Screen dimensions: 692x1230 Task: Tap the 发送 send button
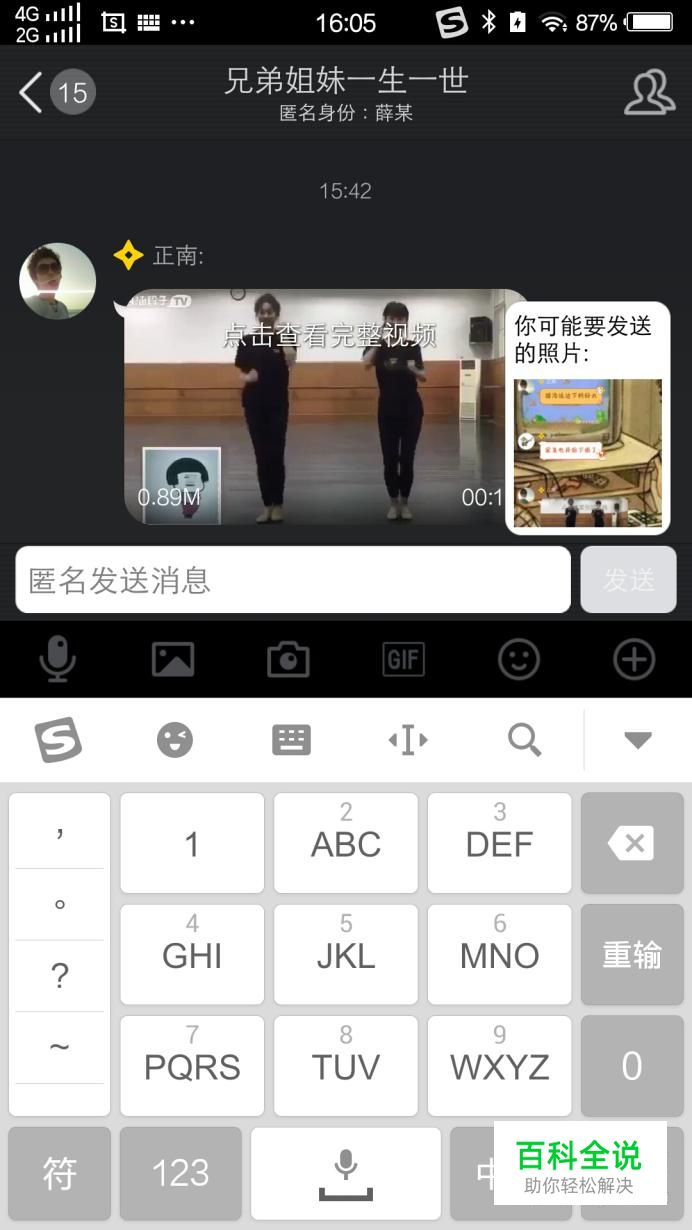(x=629, y=580)
